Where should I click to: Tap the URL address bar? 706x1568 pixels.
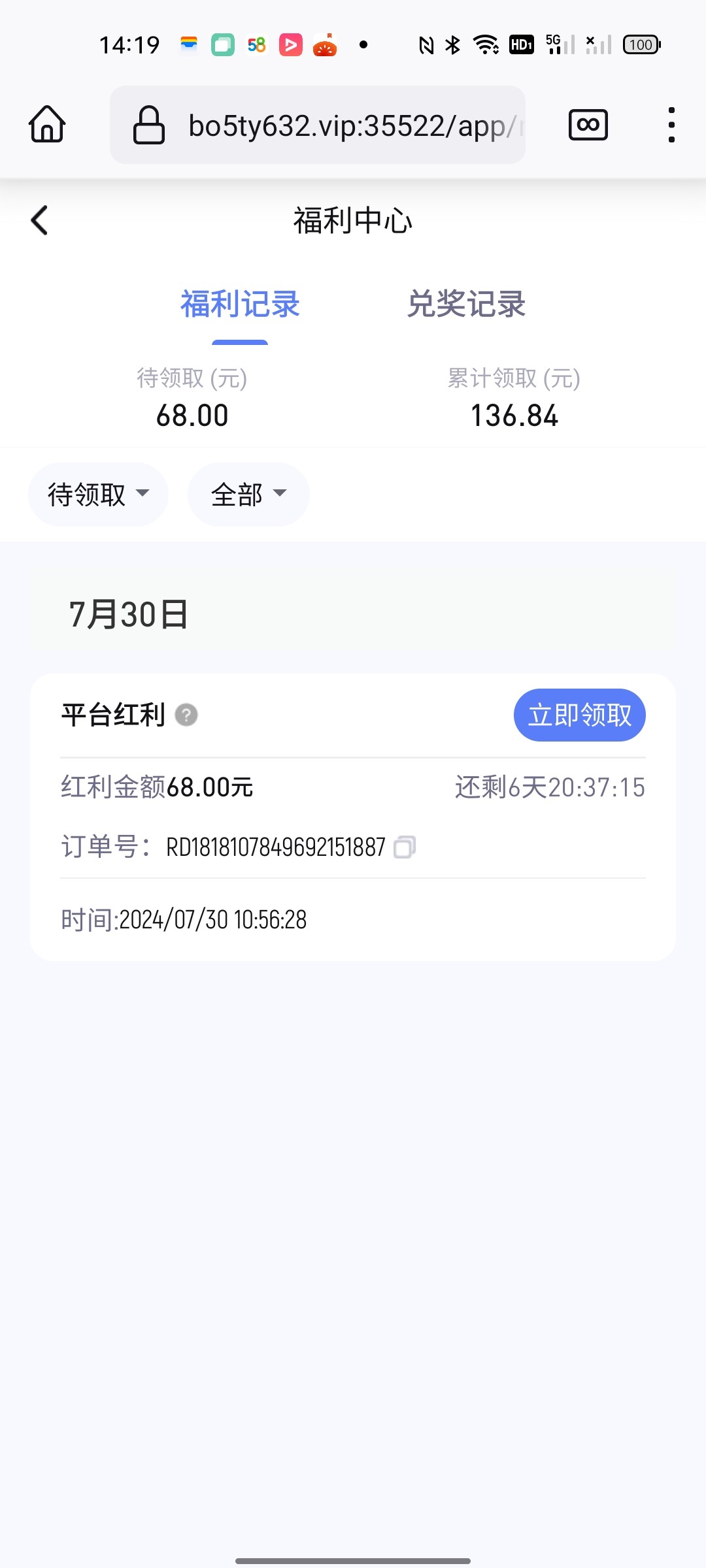[318, 125]
